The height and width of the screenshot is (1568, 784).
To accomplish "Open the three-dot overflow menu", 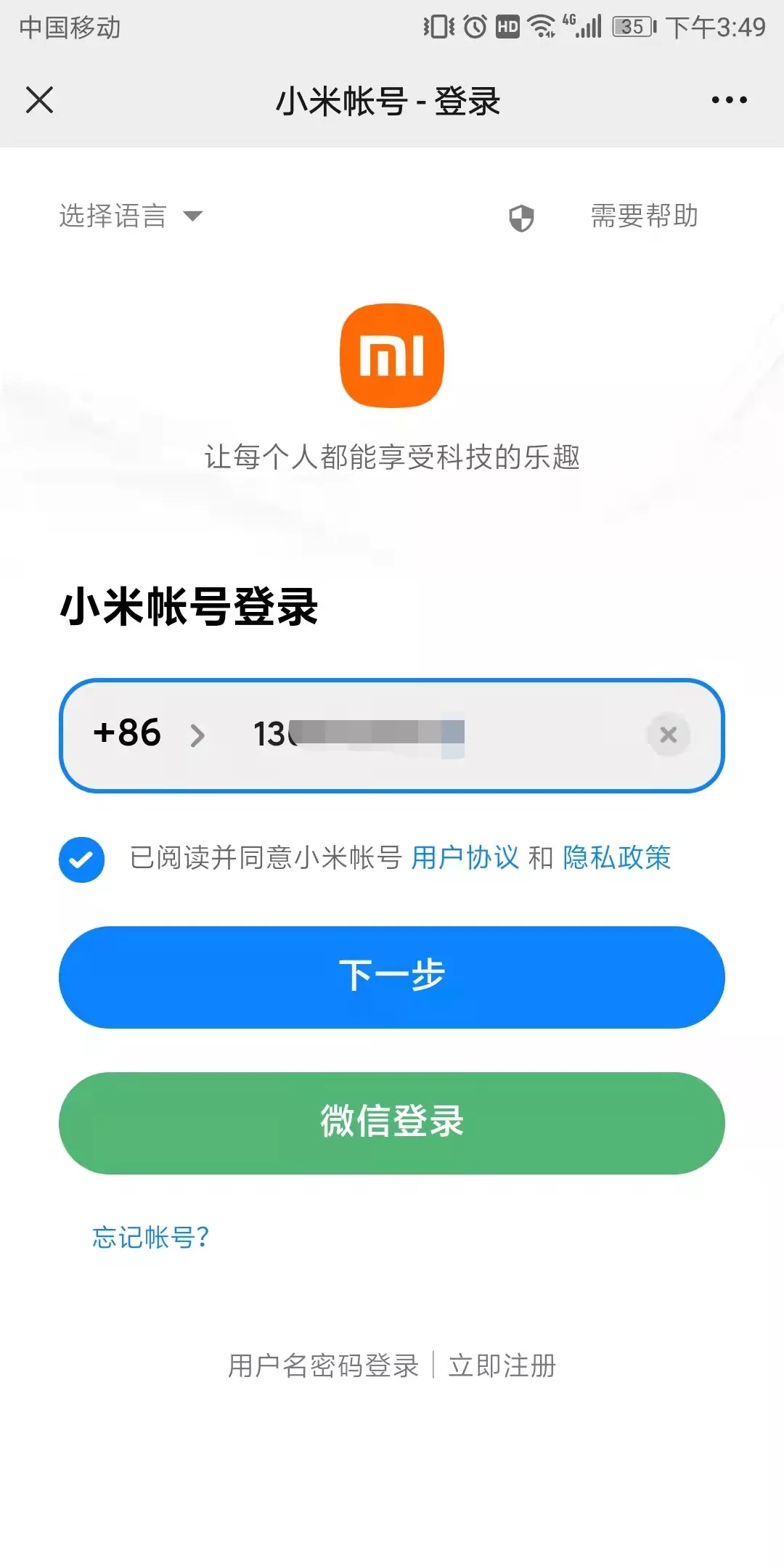I will point(729,100).
